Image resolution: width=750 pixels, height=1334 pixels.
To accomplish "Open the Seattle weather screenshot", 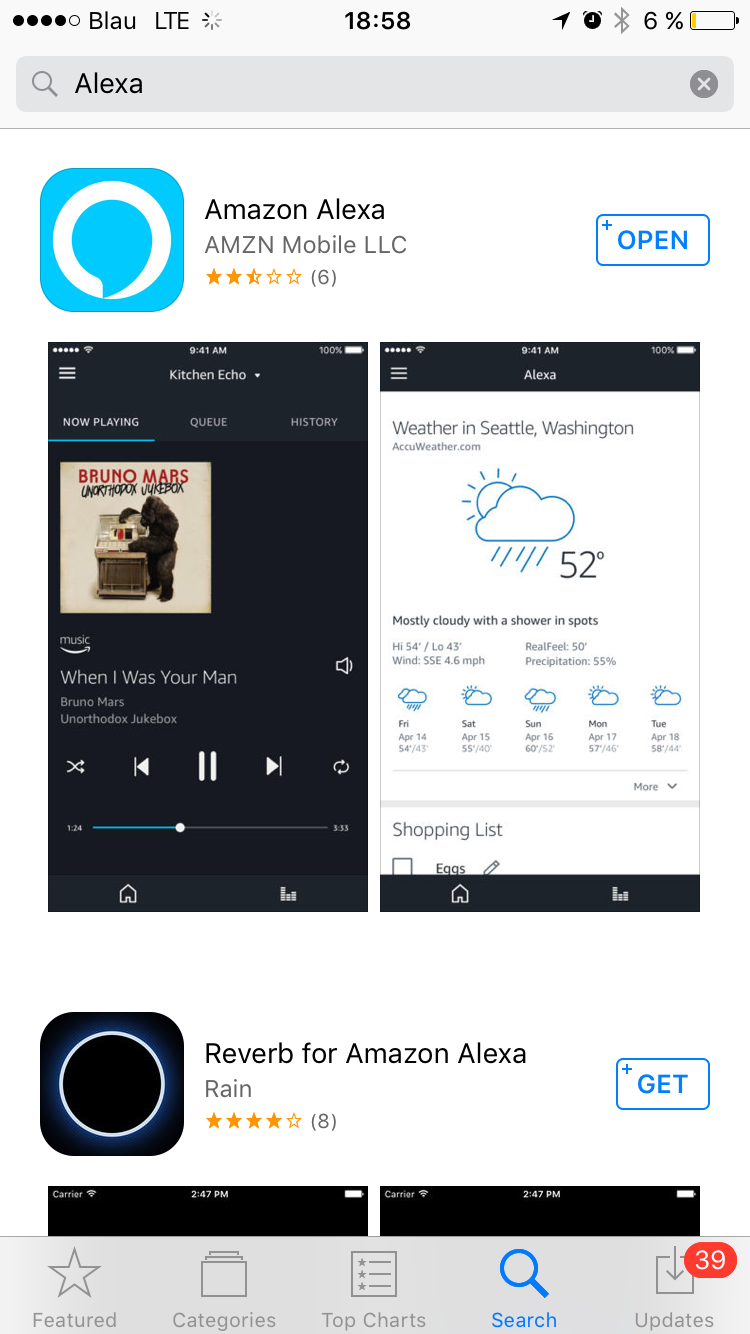I will coord(540,627).
